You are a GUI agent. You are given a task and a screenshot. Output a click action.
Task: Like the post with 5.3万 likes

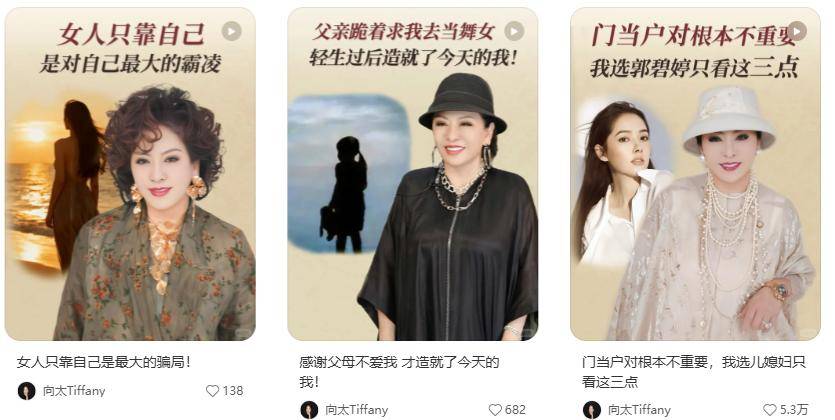[x=770, y=410]
